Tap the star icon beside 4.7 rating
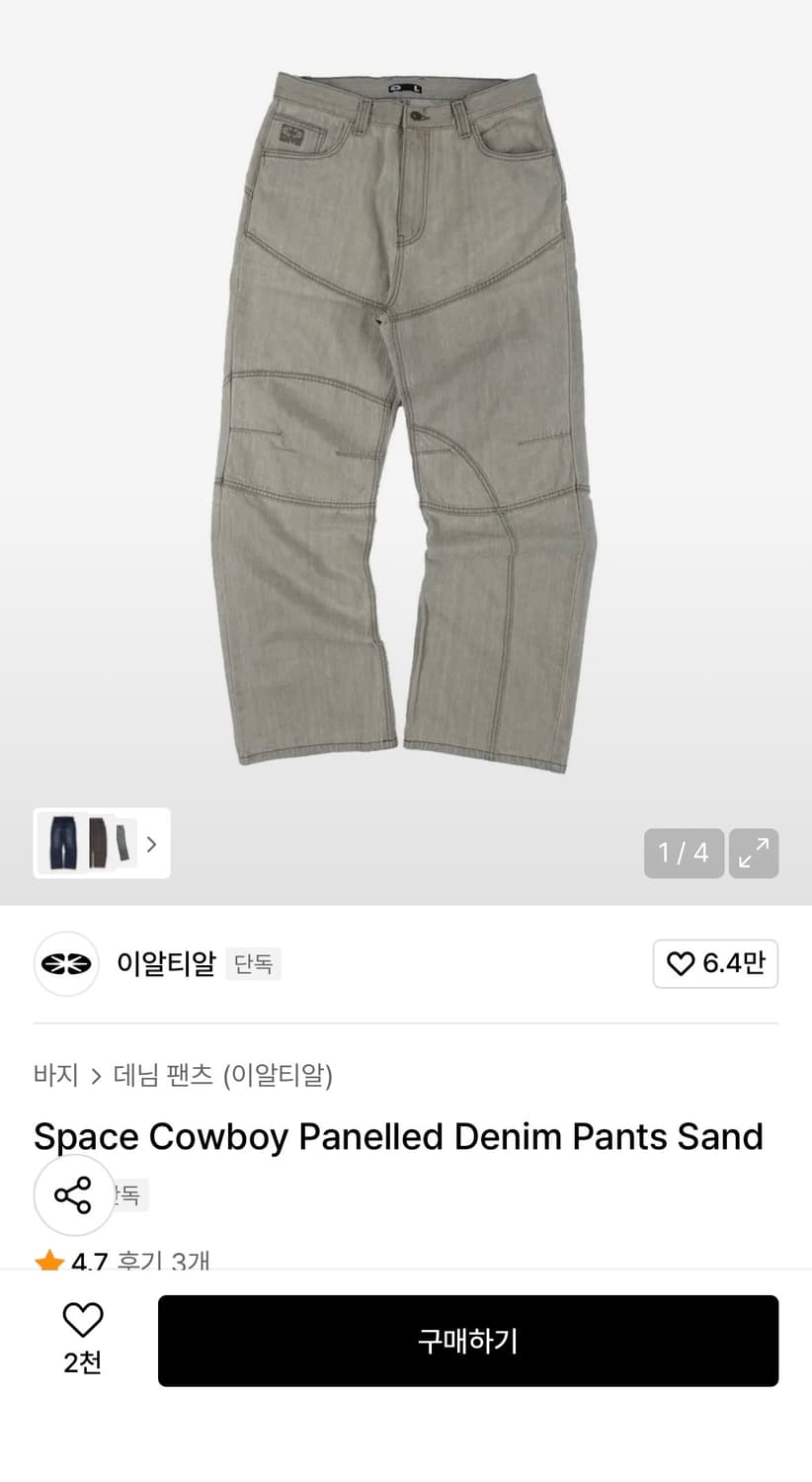 coord(48,1259)
